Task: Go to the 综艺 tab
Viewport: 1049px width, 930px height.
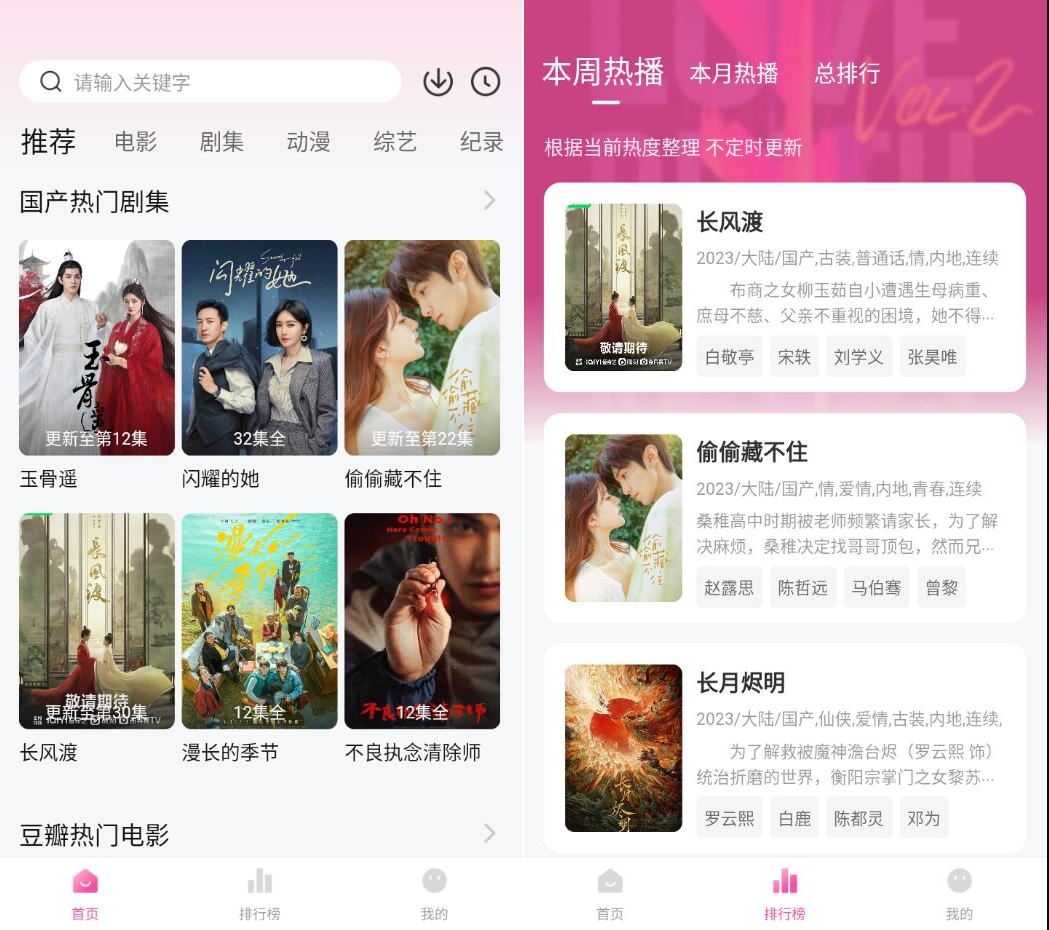Action: pos(395,142)
